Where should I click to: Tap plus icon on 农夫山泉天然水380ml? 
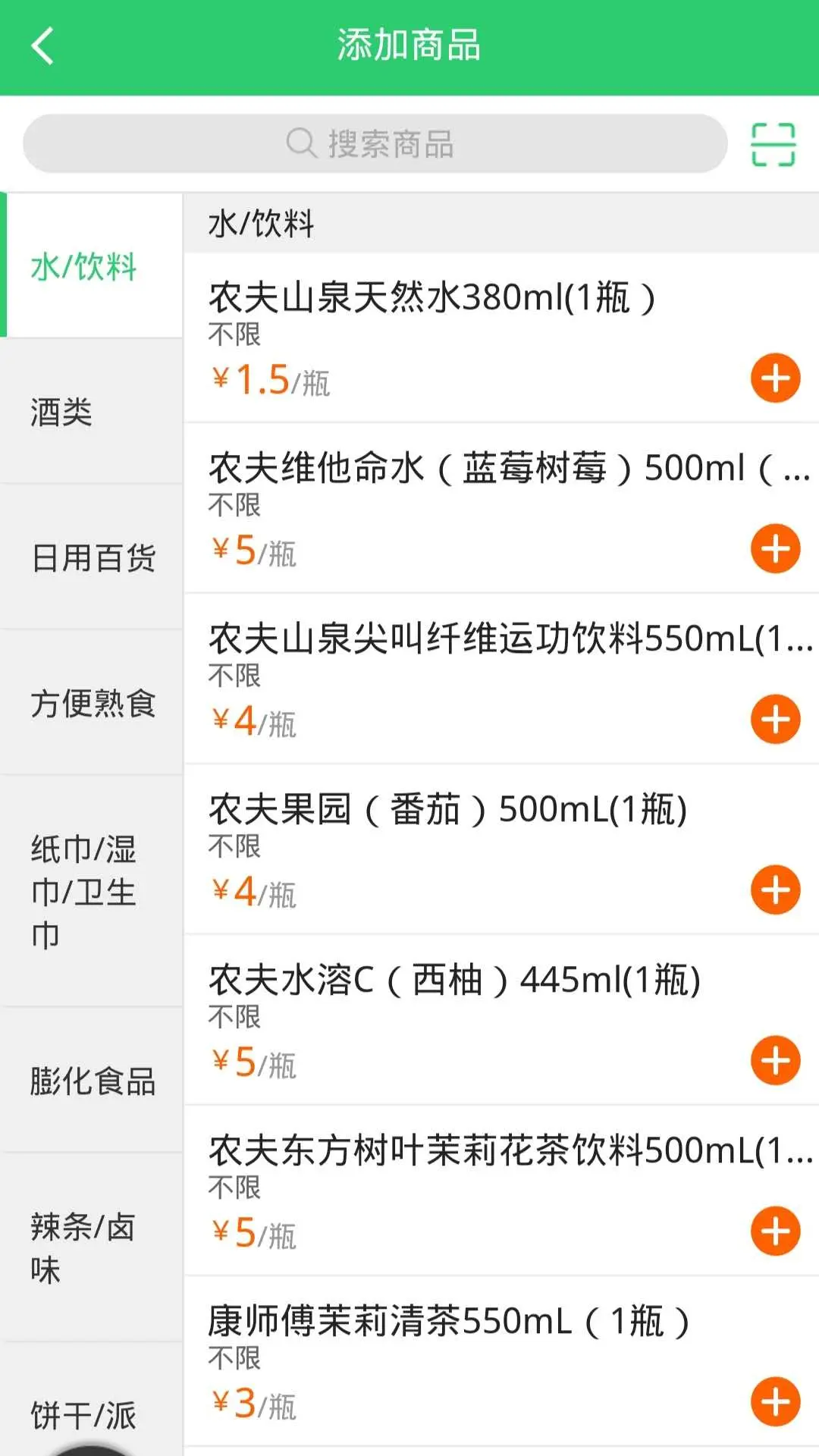pyautogui.click(x=775, y=377)
